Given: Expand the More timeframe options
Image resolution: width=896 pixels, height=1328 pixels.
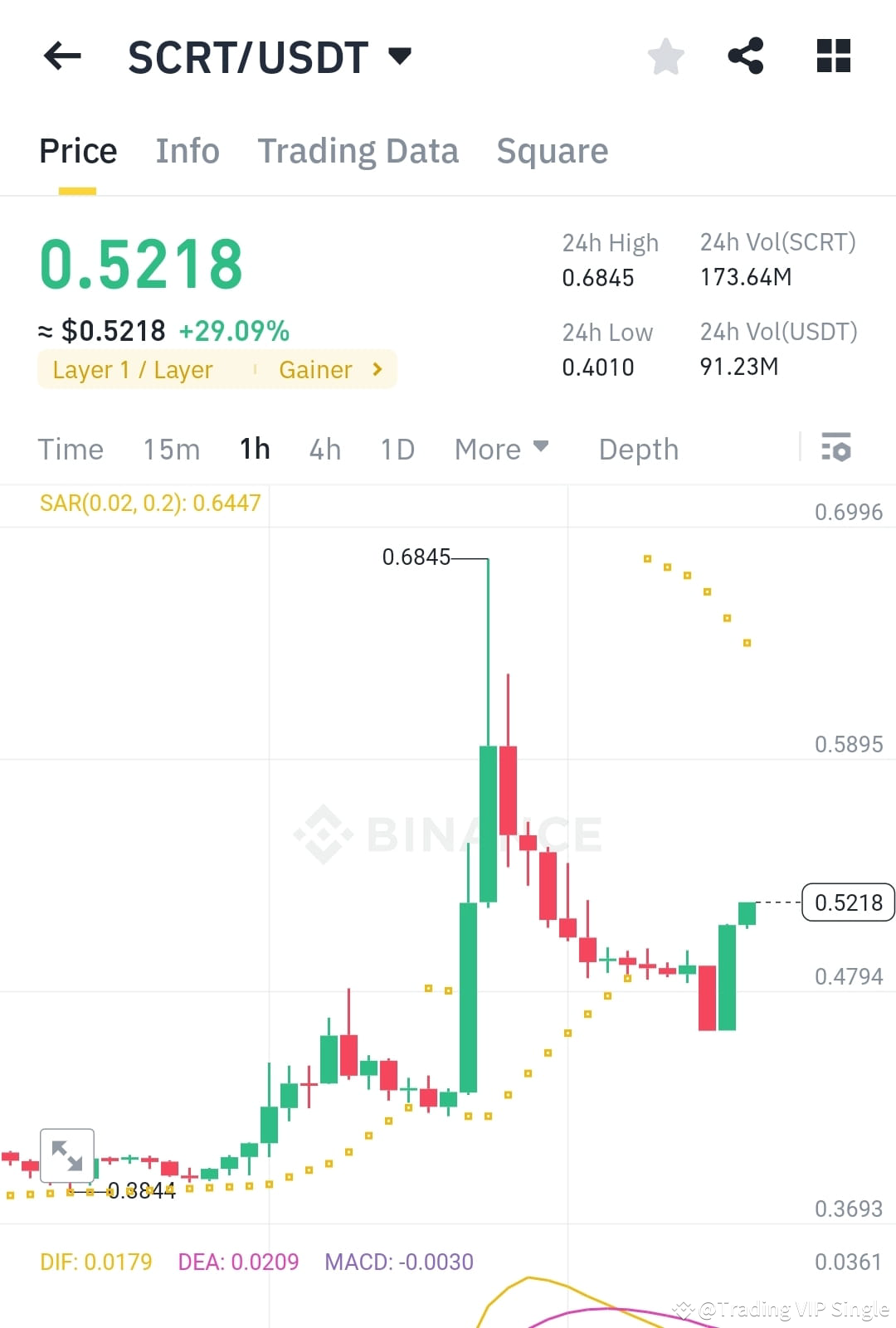Looking at the screenshot, I should tap(501, 449).
